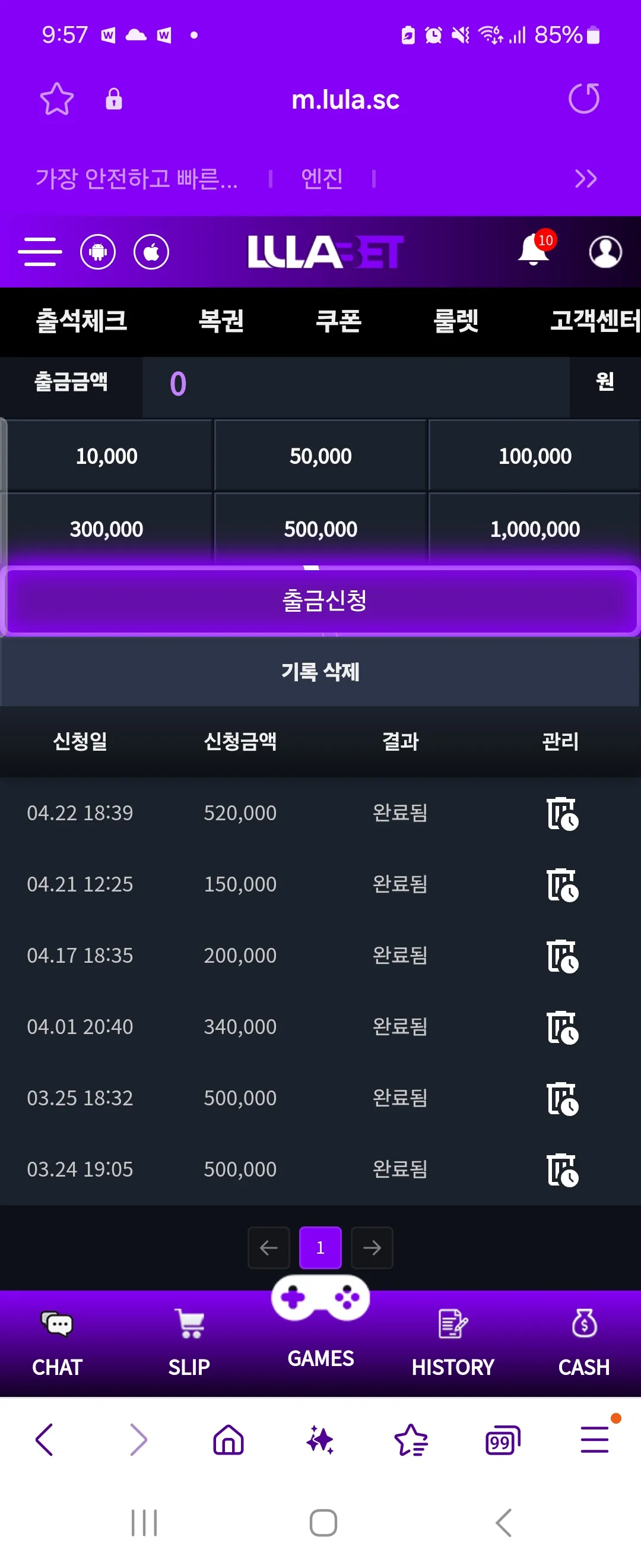Tap 기록 삭제 to delete records

pos(320,672)
